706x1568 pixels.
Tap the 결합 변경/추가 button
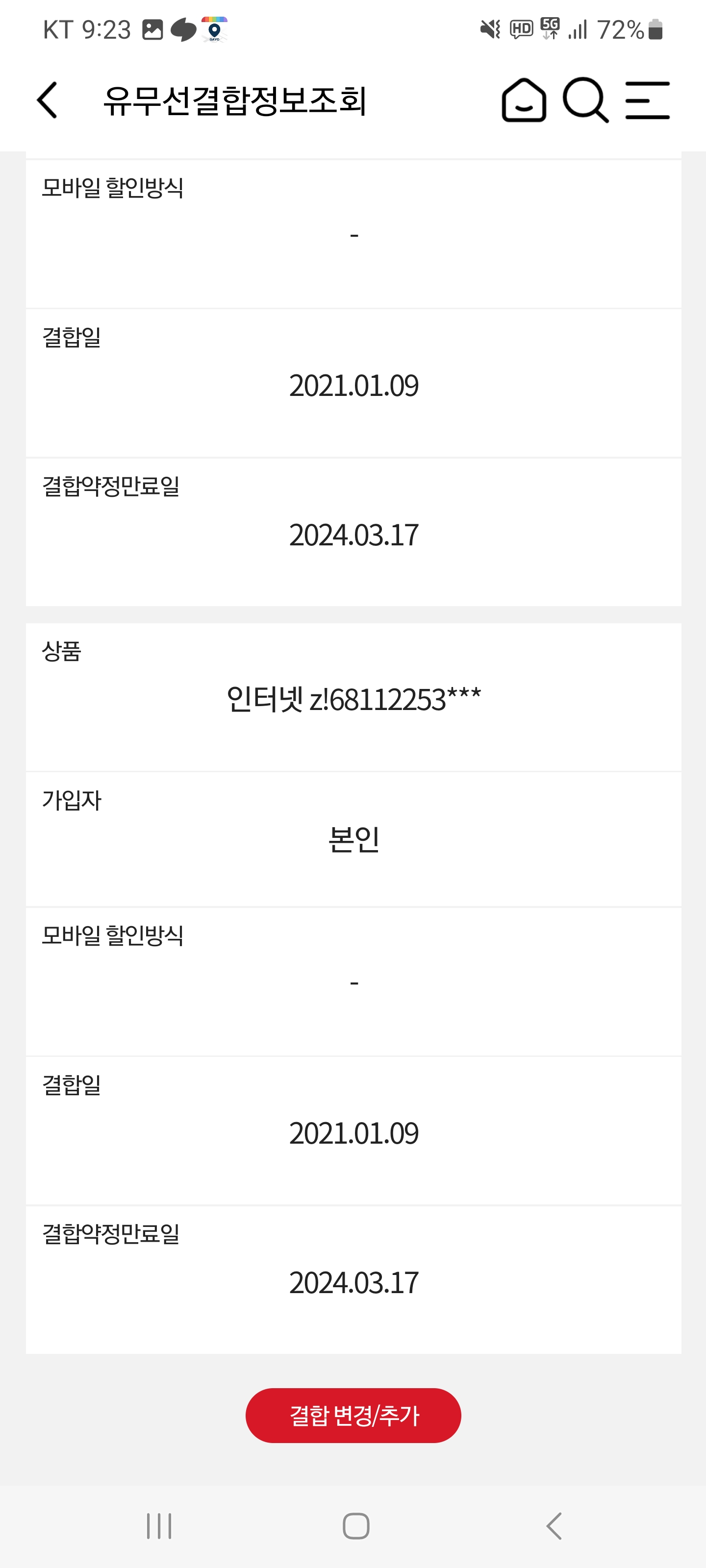click(x=353, y=1415)
